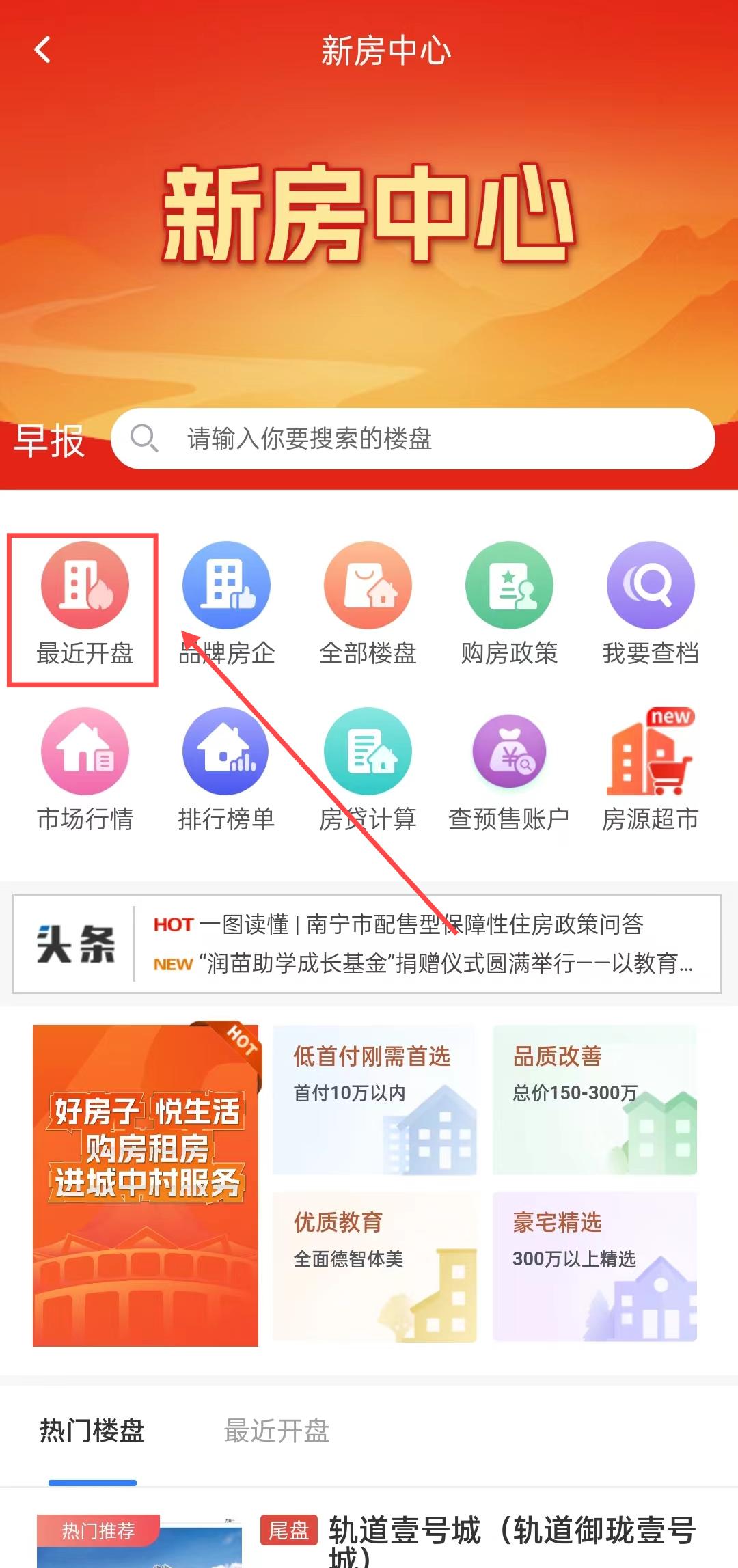Image resolution: width=738 pixels, height=1568 pixels.
Task: Open 排行榜单 shortcut
Action: point(226,752)
